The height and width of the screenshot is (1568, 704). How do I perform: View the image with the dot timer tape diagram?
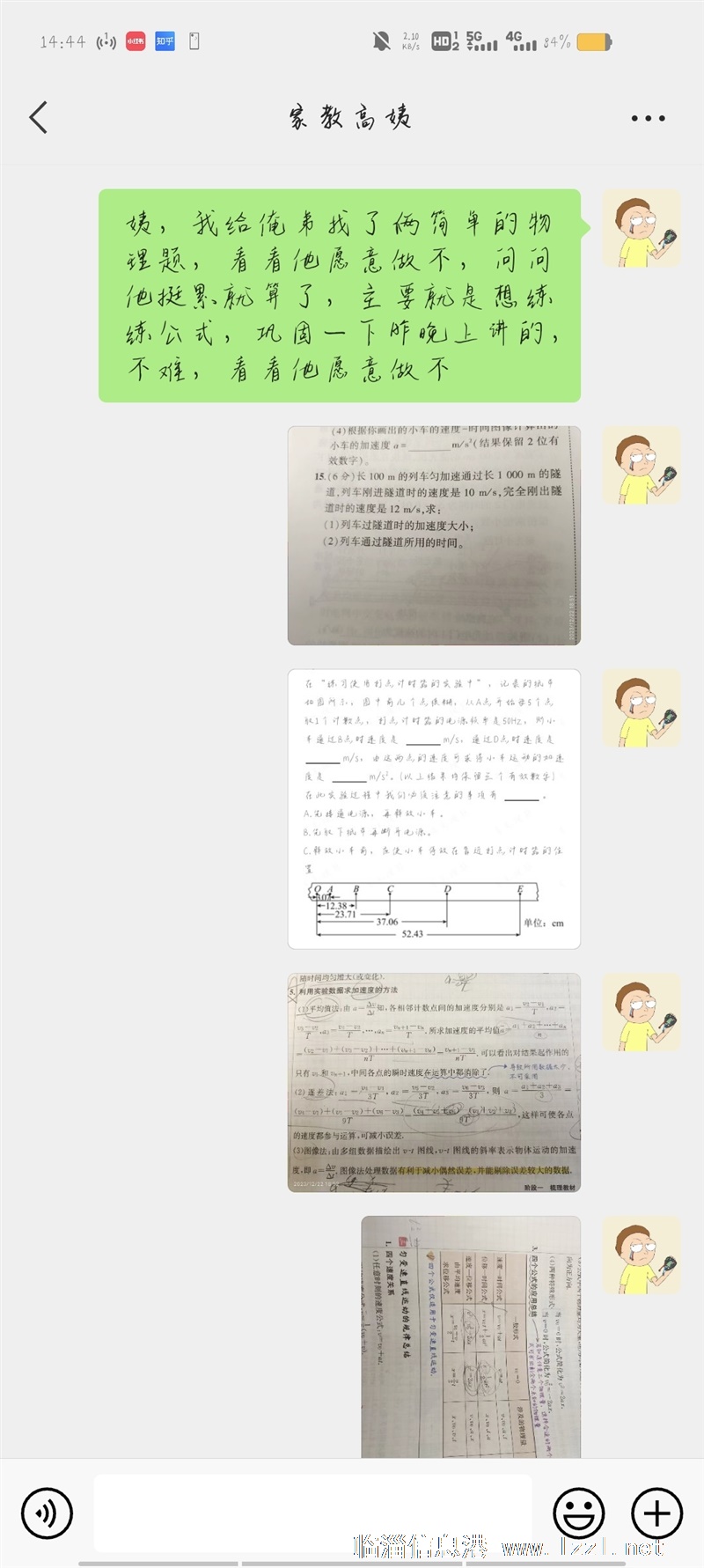434,809
